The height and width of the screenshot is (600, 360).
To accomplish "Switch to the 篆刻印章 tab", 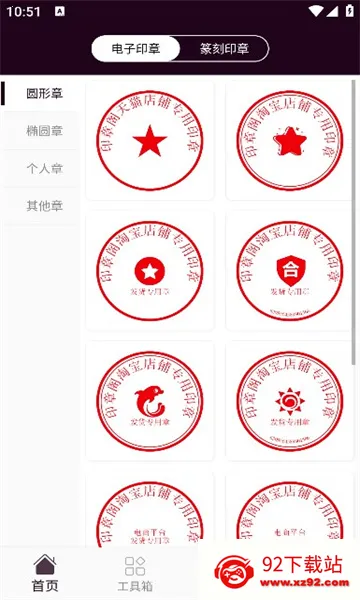I will (x=224, y=49).
